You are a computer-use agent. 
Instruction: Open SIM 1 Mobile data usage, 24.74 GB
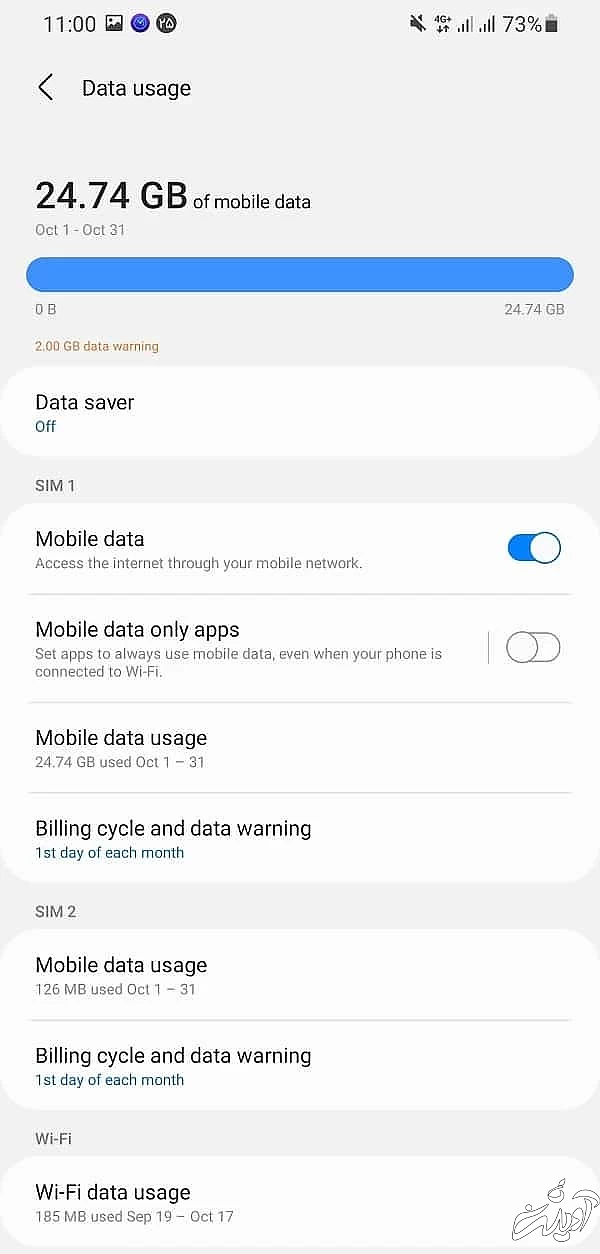pos(300,748)
